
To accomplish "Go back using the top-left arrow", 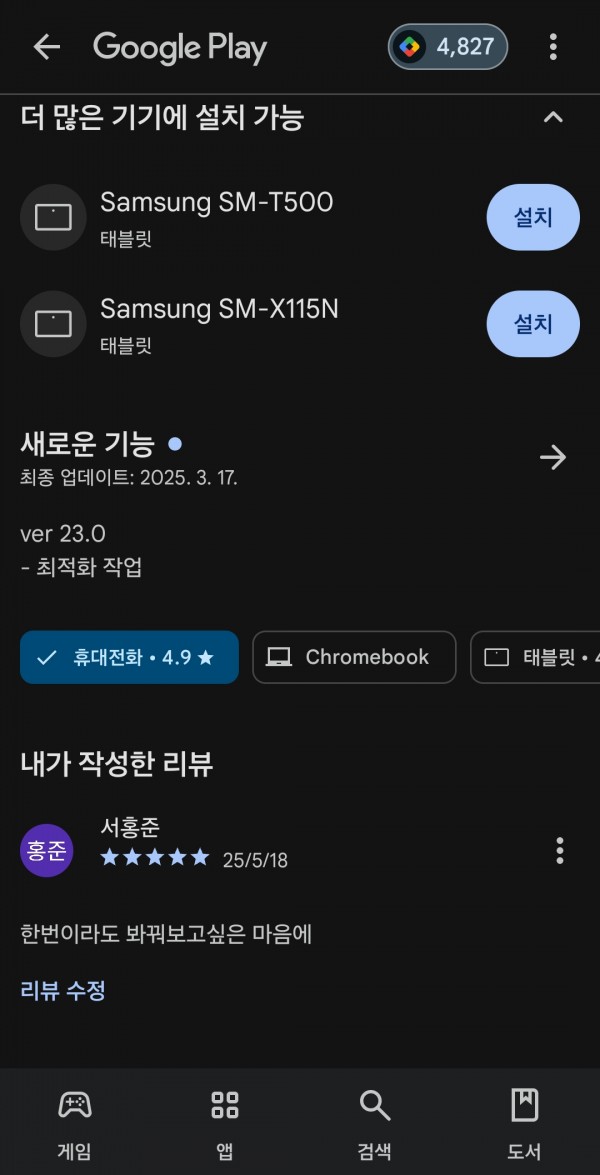I will pos(46,47).
